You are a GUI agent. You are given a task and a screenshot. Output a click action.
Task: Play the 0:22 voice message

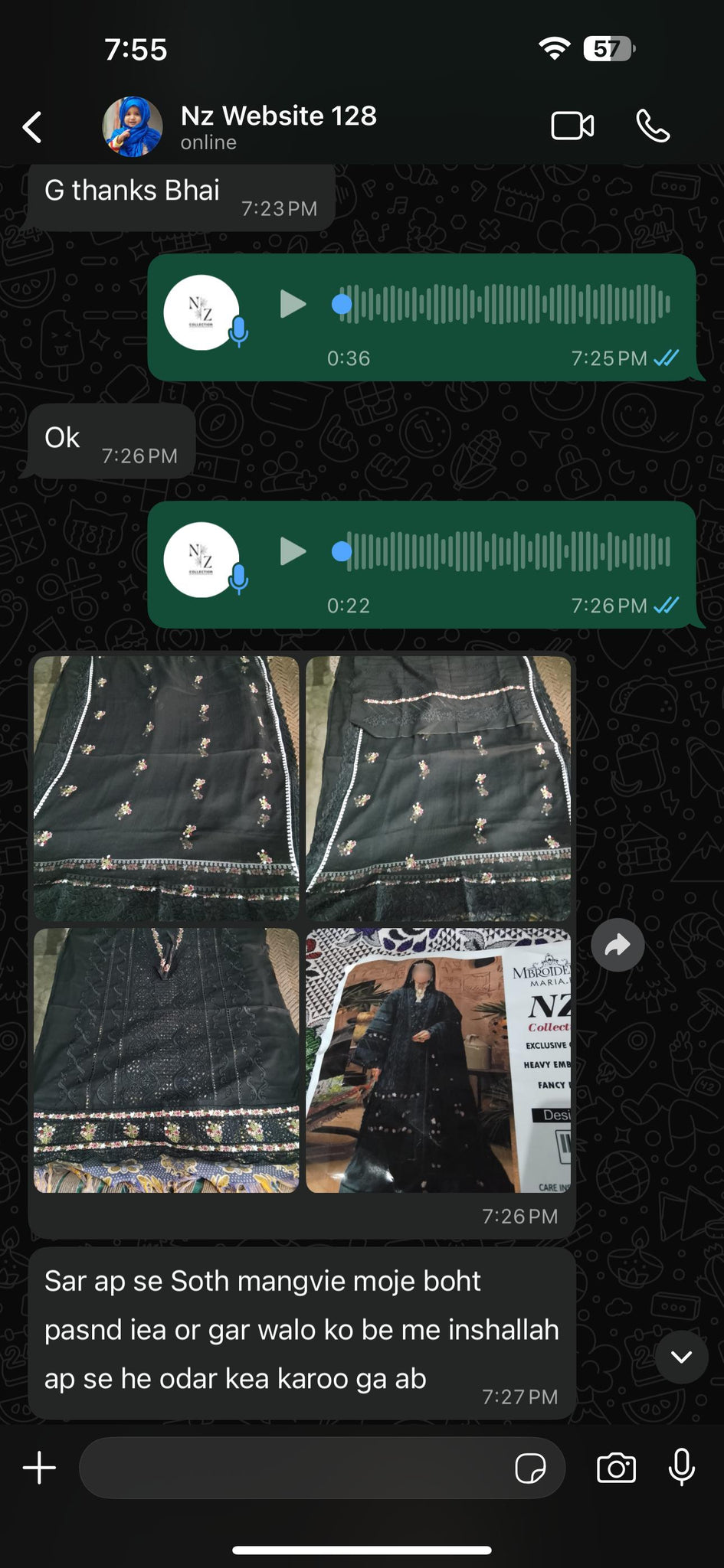coord(293,552)
